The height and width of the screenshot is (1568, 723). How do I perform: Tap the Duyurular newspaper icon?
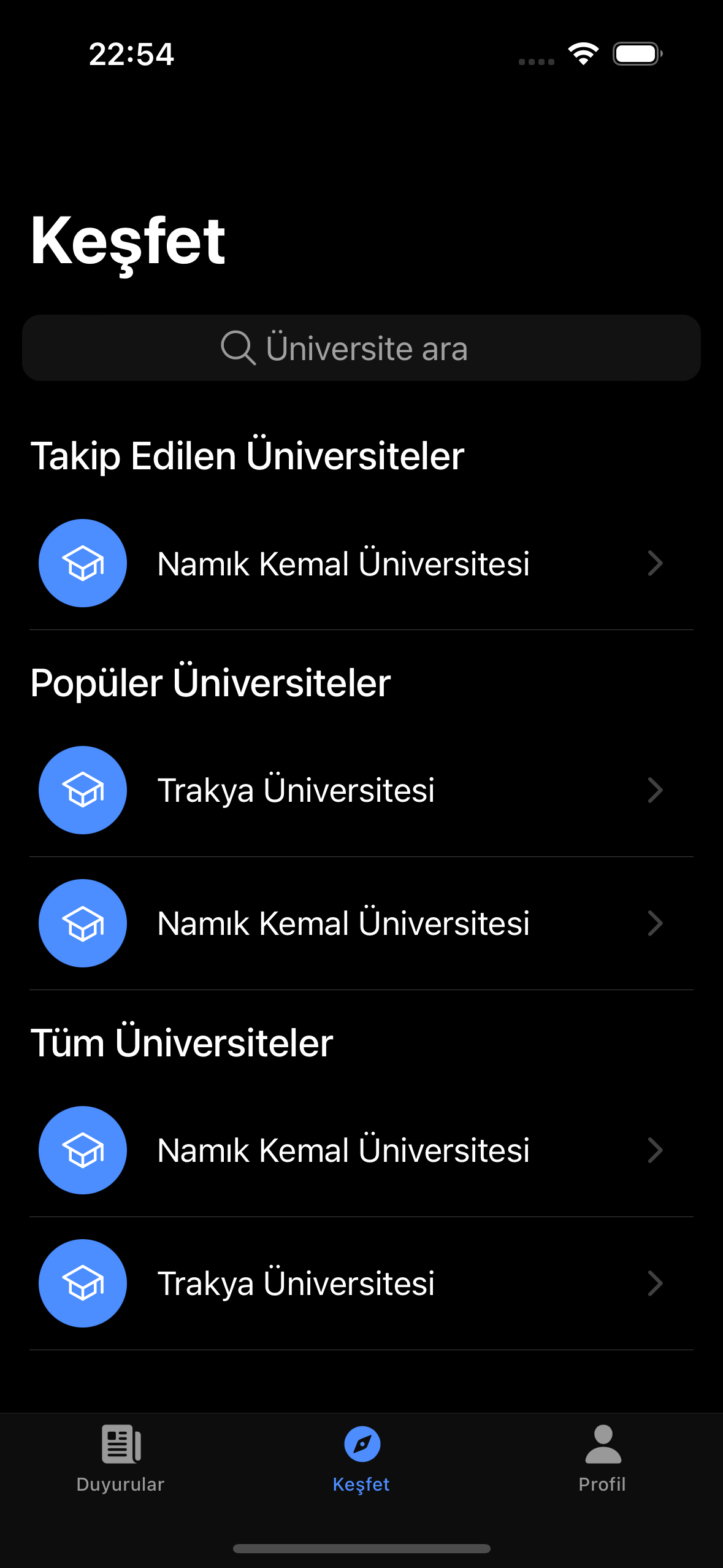120,1443
